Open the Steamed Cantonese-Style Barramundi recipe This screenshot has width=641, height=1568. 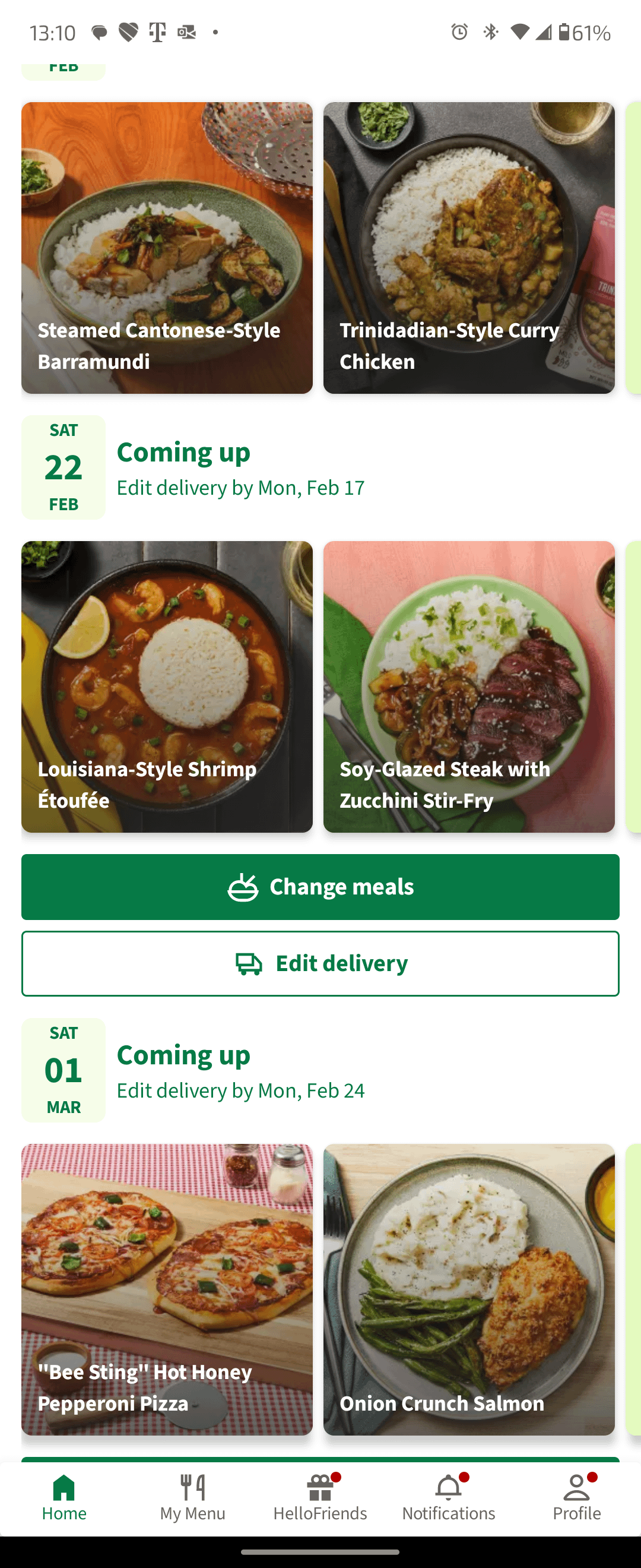167,248
